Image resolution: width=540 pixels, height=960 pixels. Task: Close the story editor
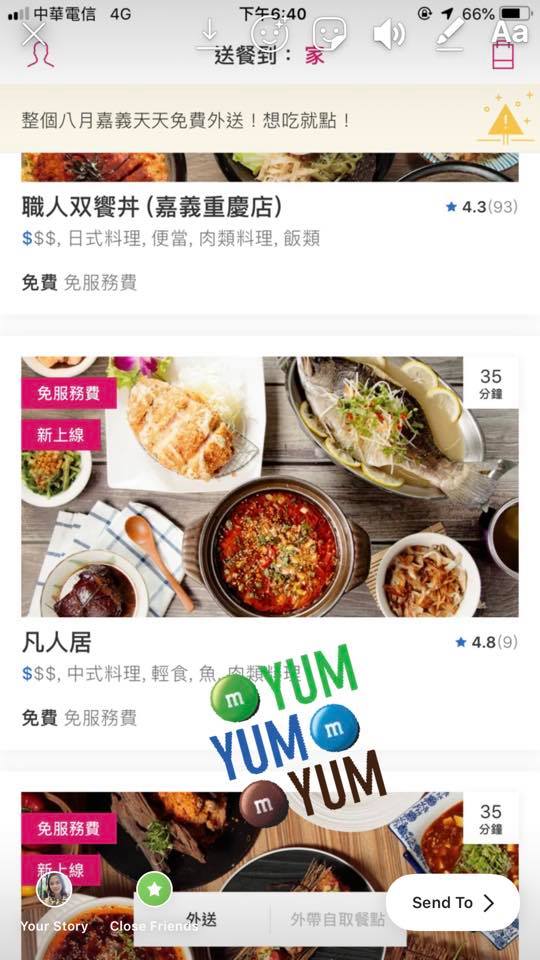pos(34,34)
